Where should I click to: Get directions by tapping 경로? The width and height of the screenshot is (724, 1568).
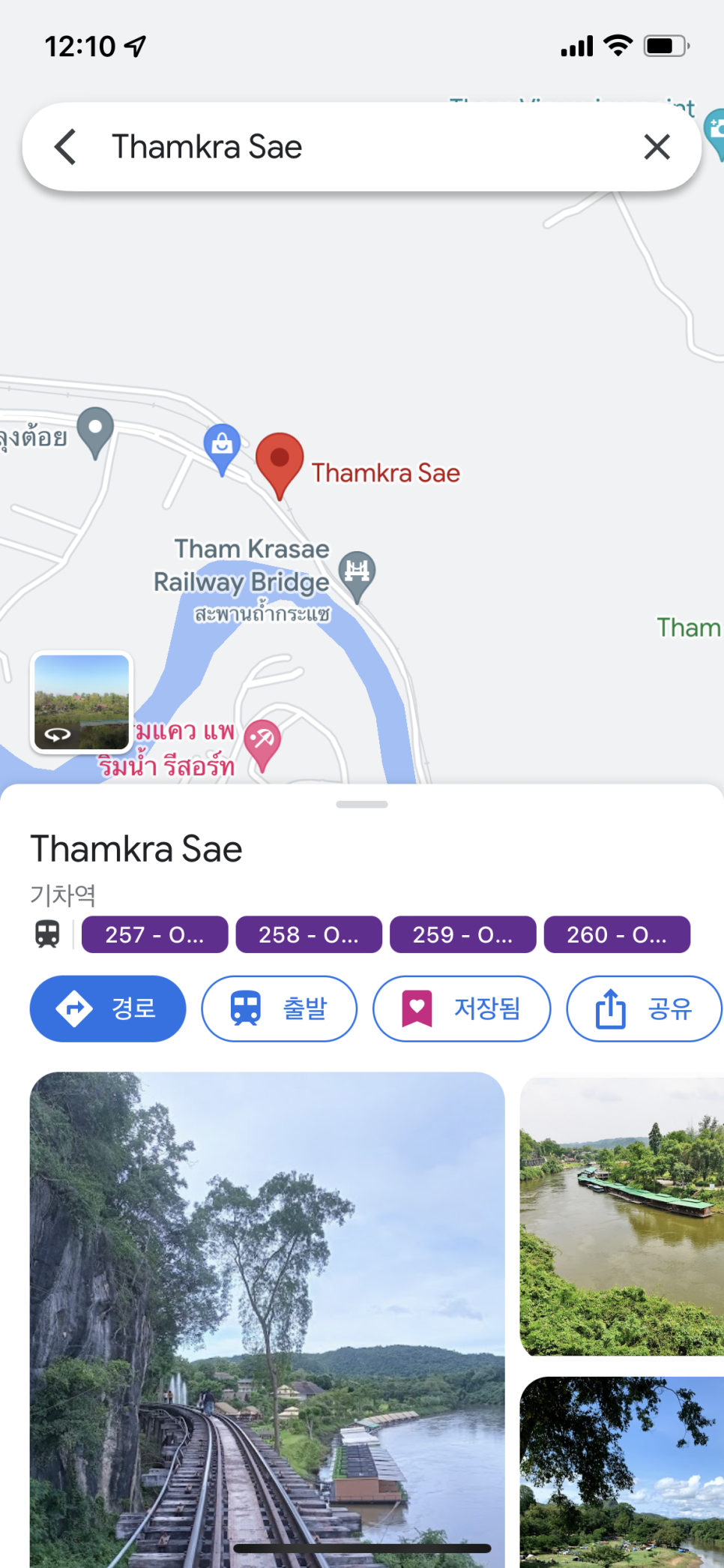pos(107,1009)
